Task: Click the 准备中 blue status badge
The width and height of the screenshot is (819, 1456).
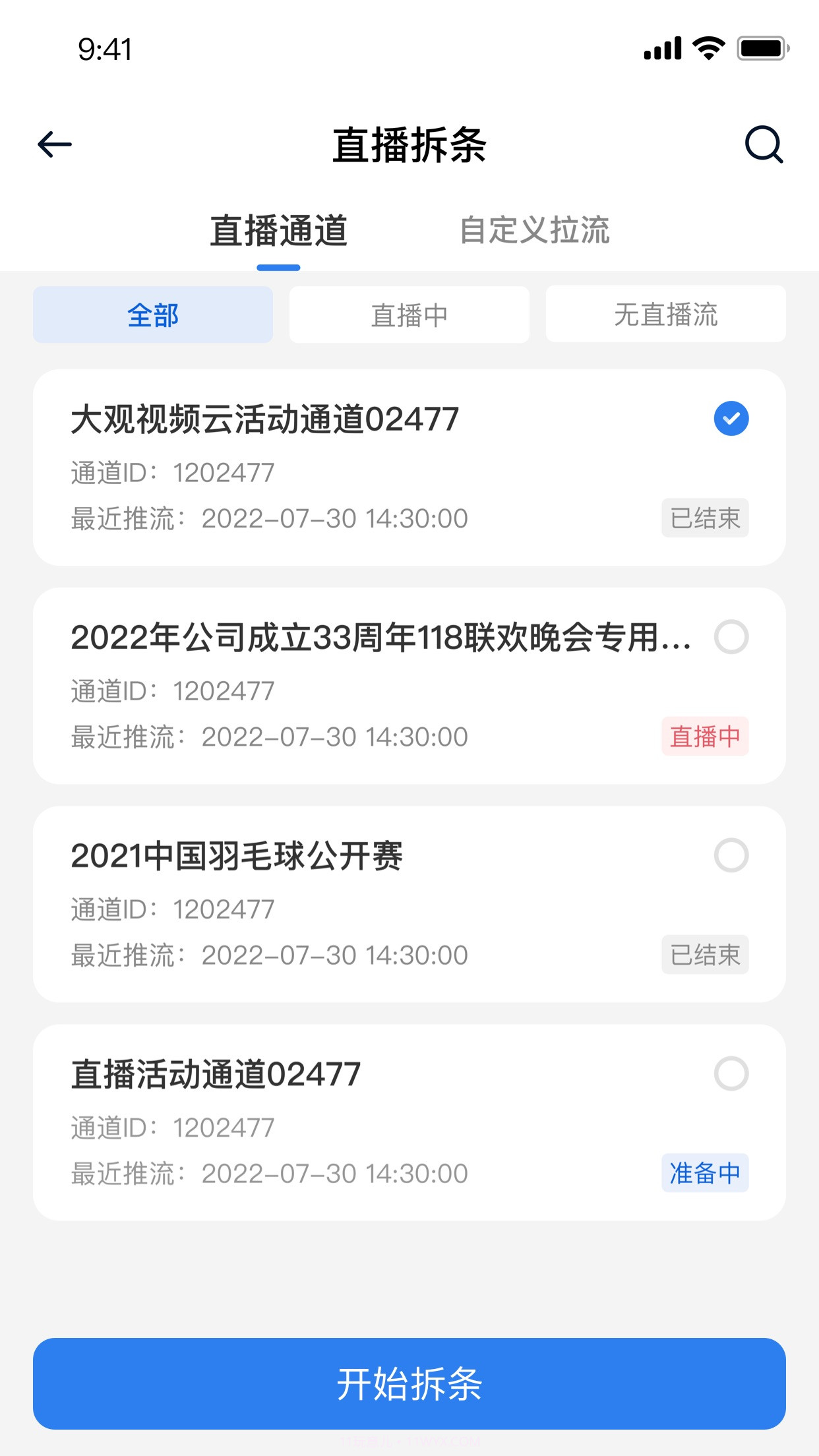Action: pos(704,1173)
